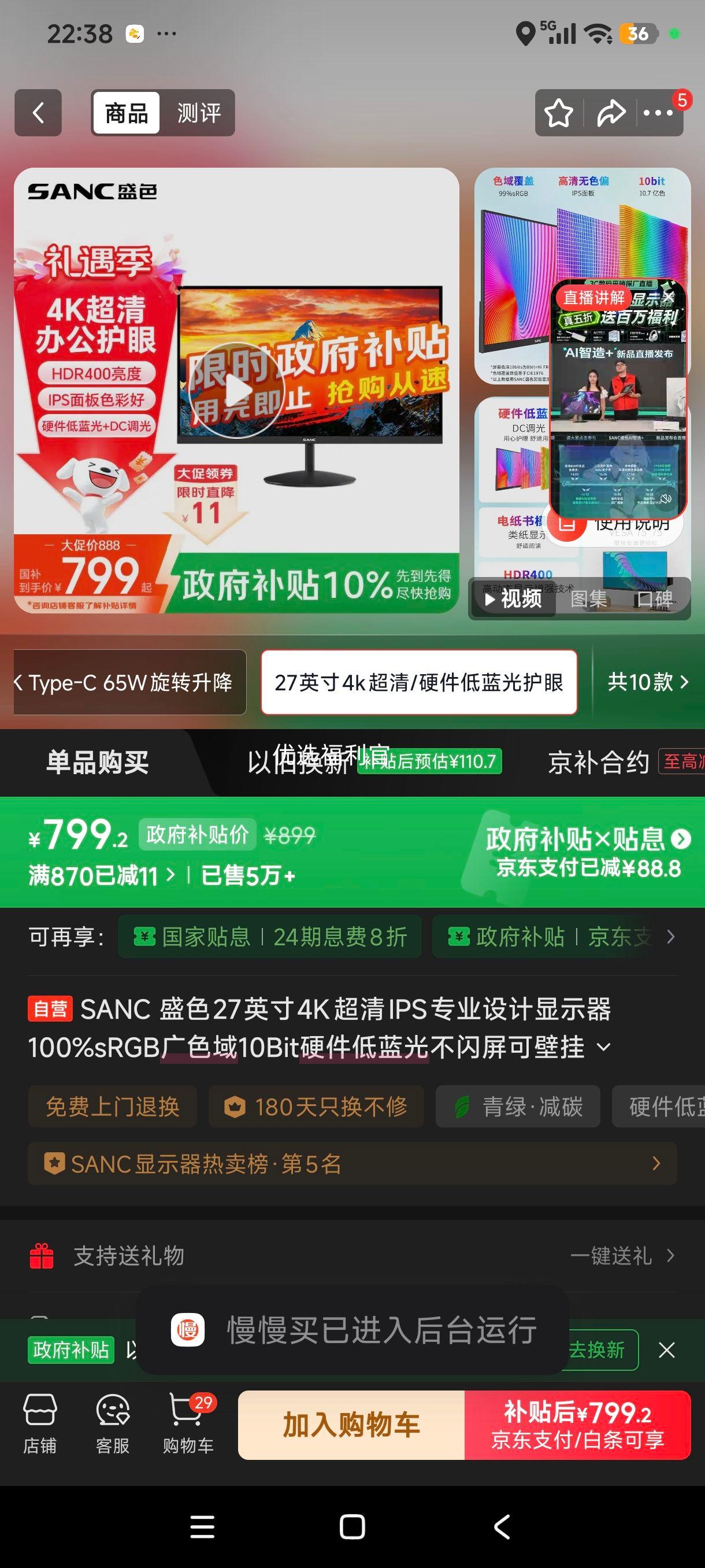705x1568 pixels.
Task: Open the 一键送礼 gift feature
Action: tap(614, 1256)
